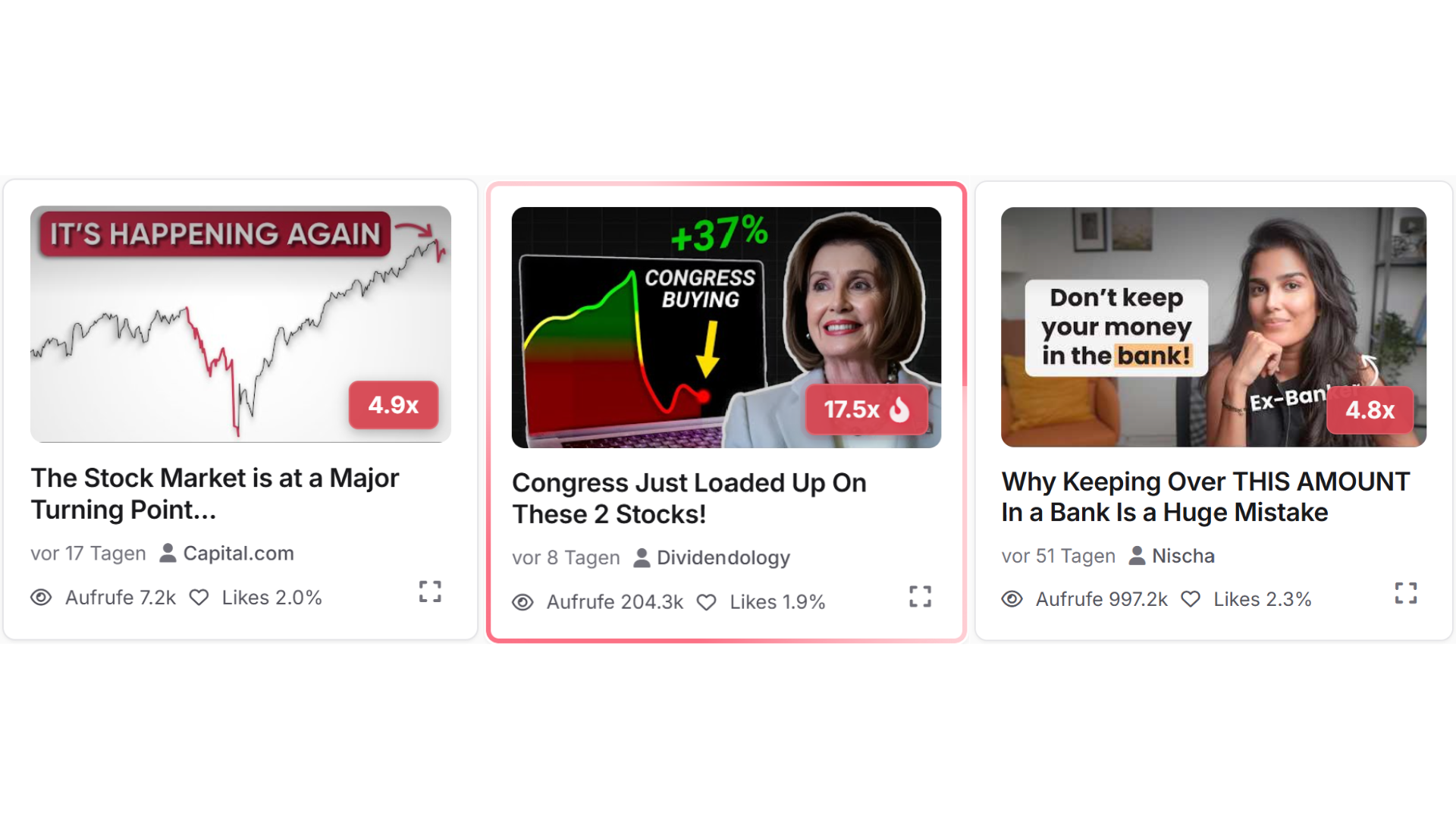Expand the Nischa video card fullscreen
1456x819 pixels.
[1405, 593]
